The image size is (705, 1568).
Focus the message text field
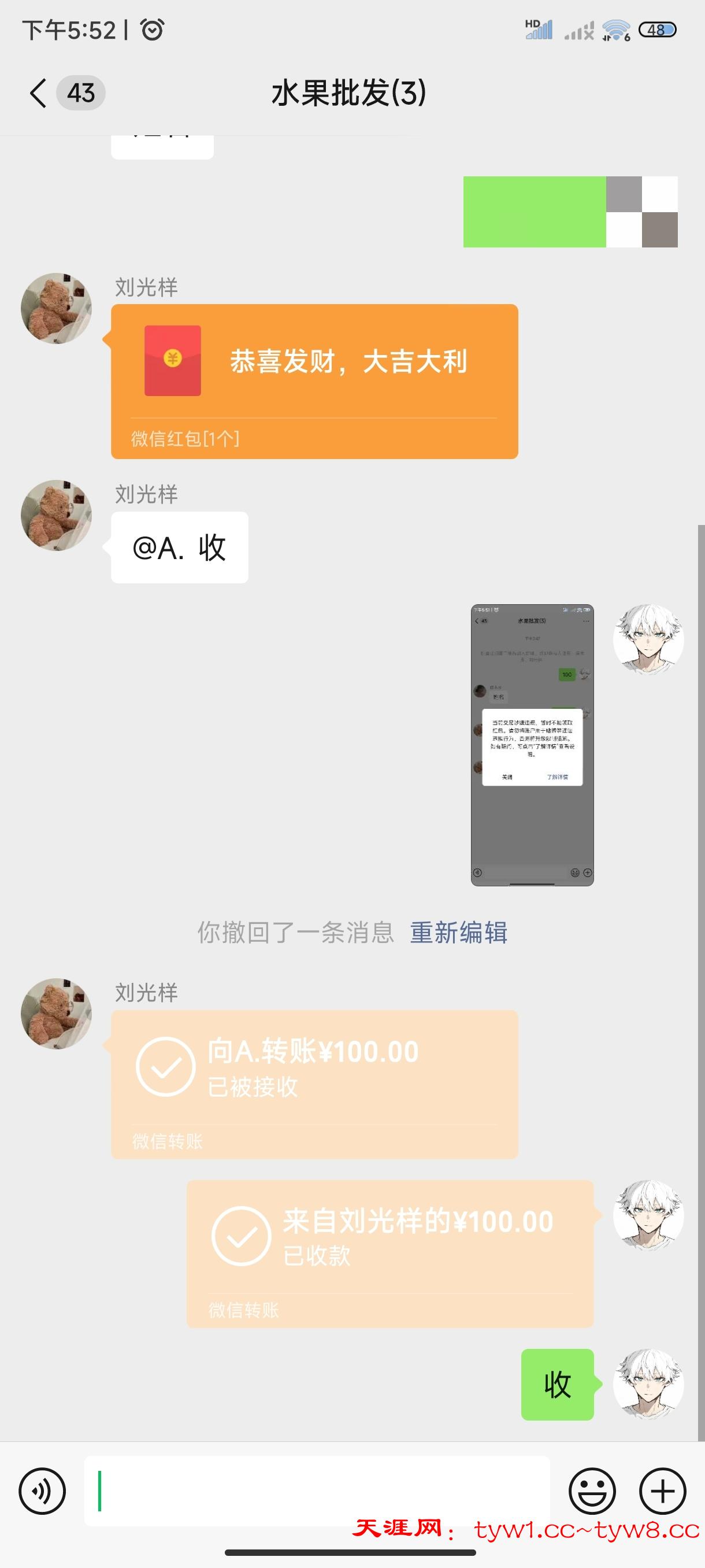tap(316, 1491)
